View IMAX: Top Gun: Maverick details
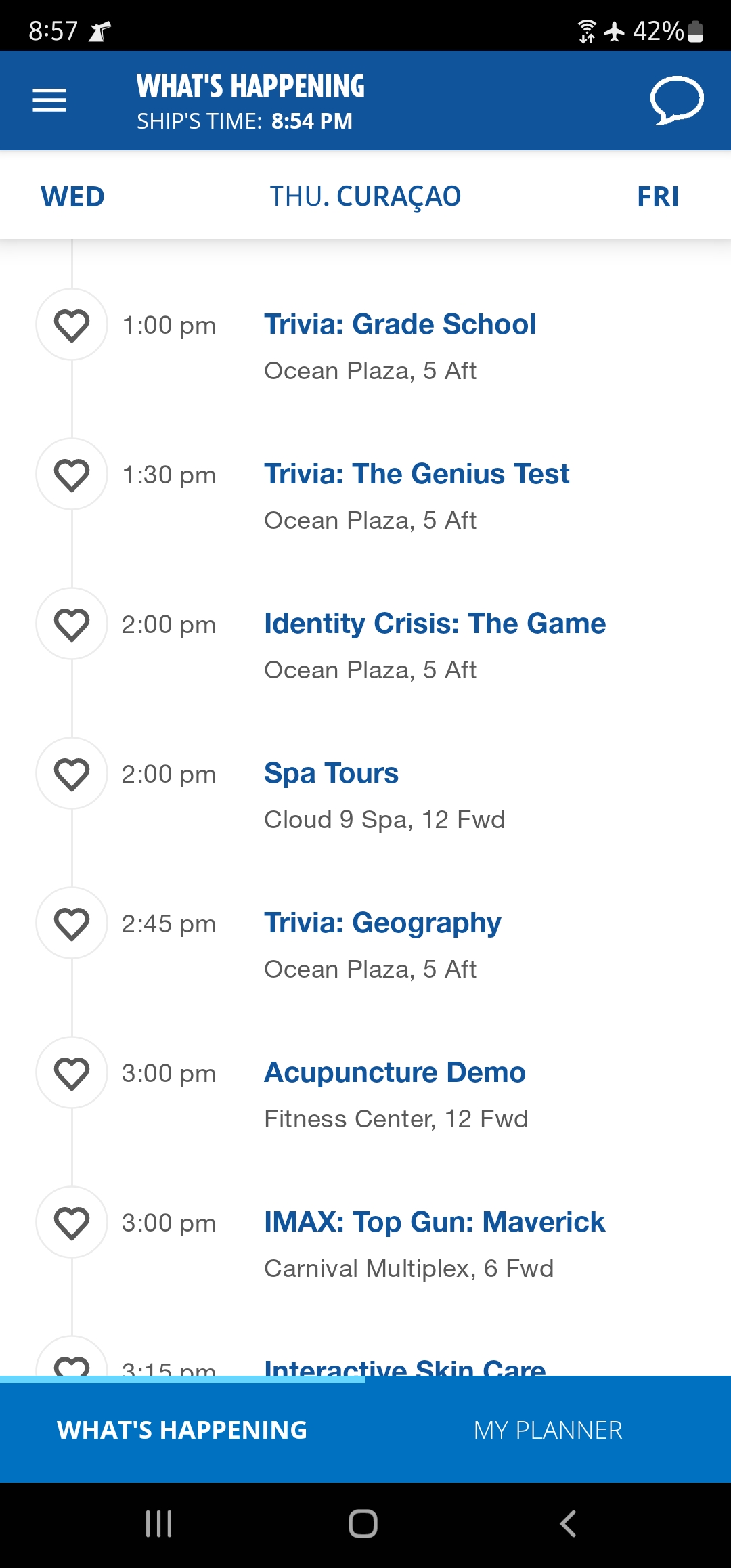731x1568 pixels. point(435,1222)
